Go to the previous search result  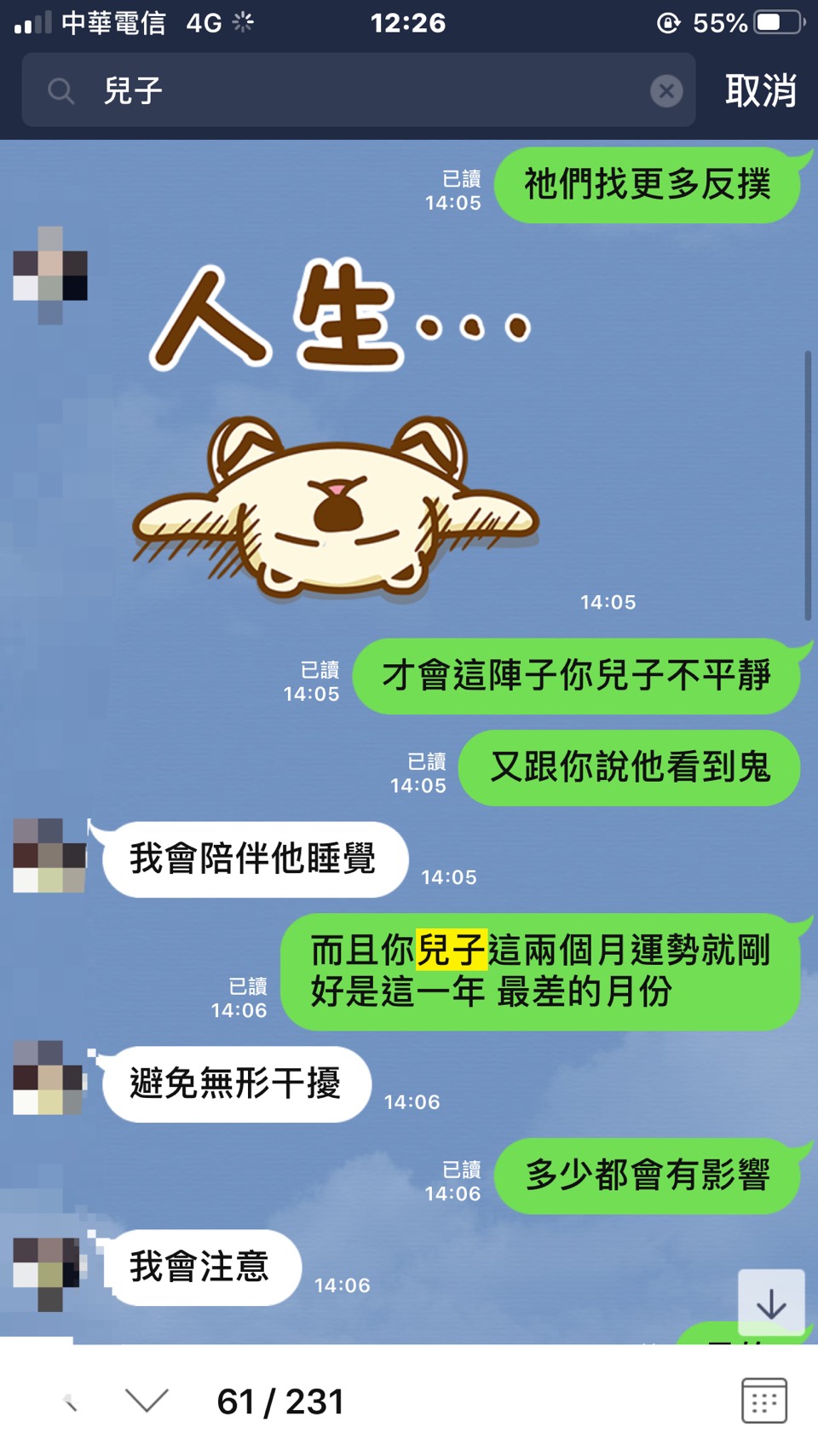tap(72, 1401)
